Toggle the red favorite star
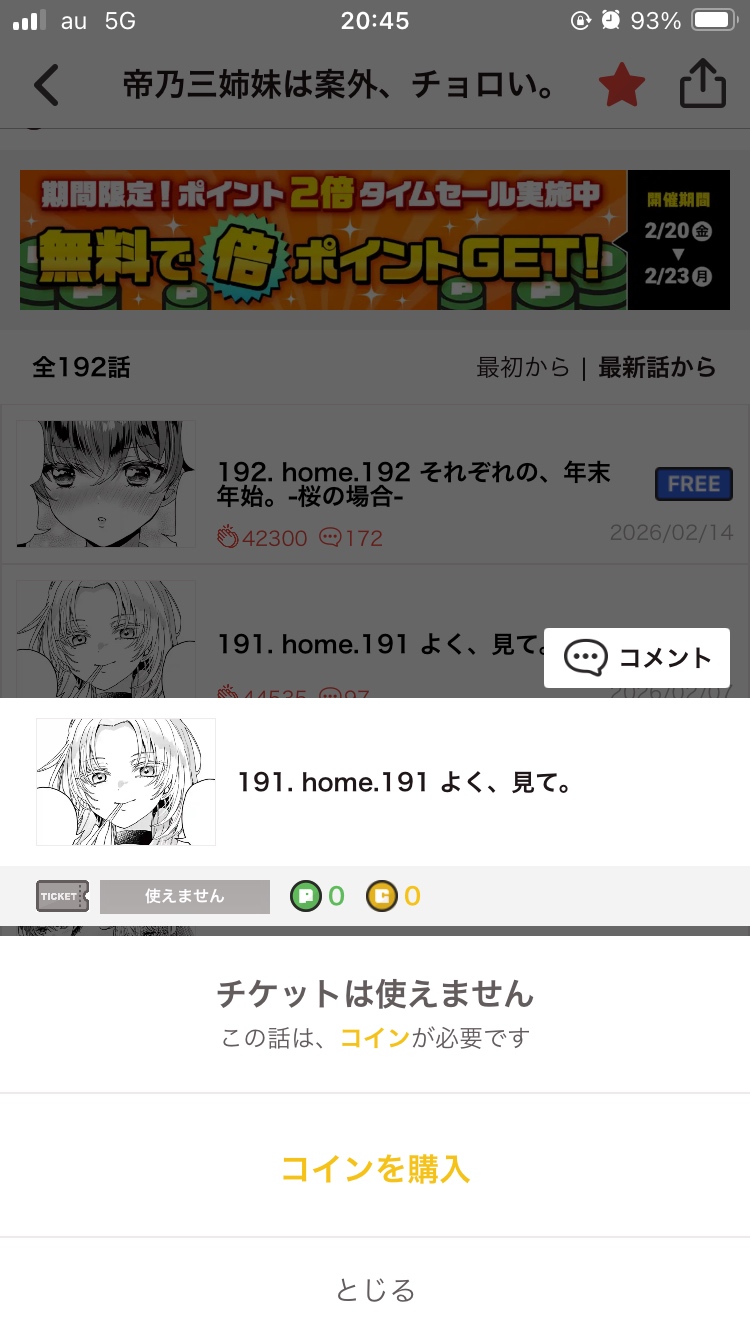Image resolution: width=750 pixels, height=1334 pixels. (621, 86)
